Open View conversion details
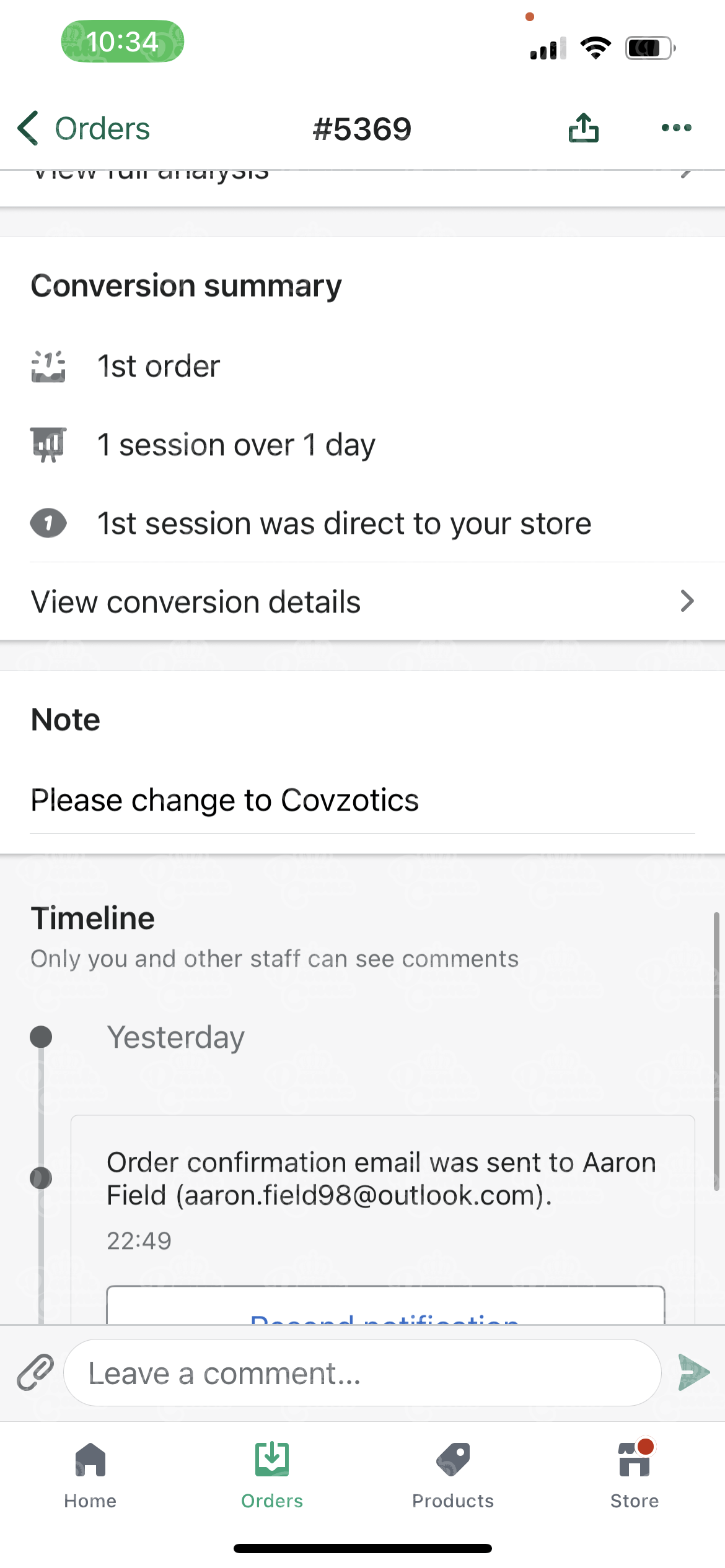This screenshot has height=1568, width=725. (x=362, y=601)
